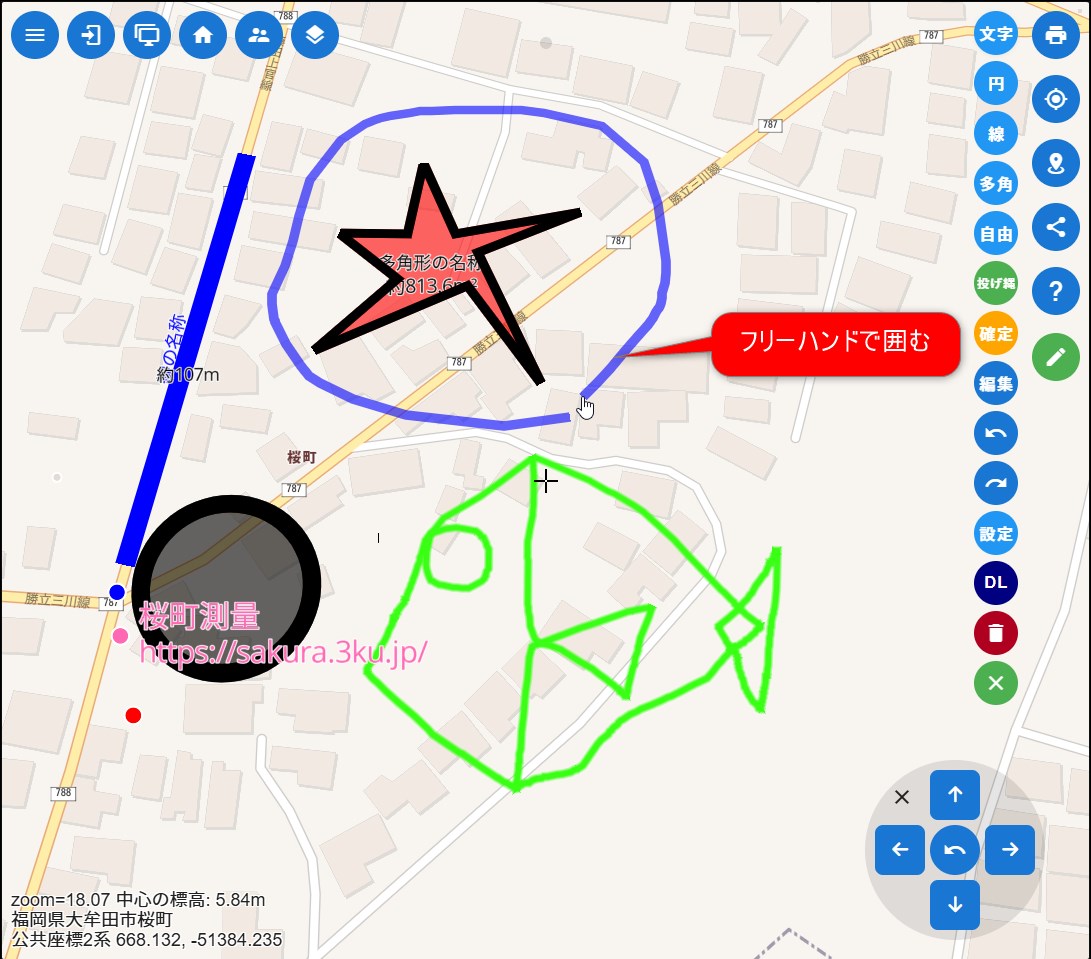The image size is (1091, 959).
Task: Center on my current location
Action: tap(1055, 100)
